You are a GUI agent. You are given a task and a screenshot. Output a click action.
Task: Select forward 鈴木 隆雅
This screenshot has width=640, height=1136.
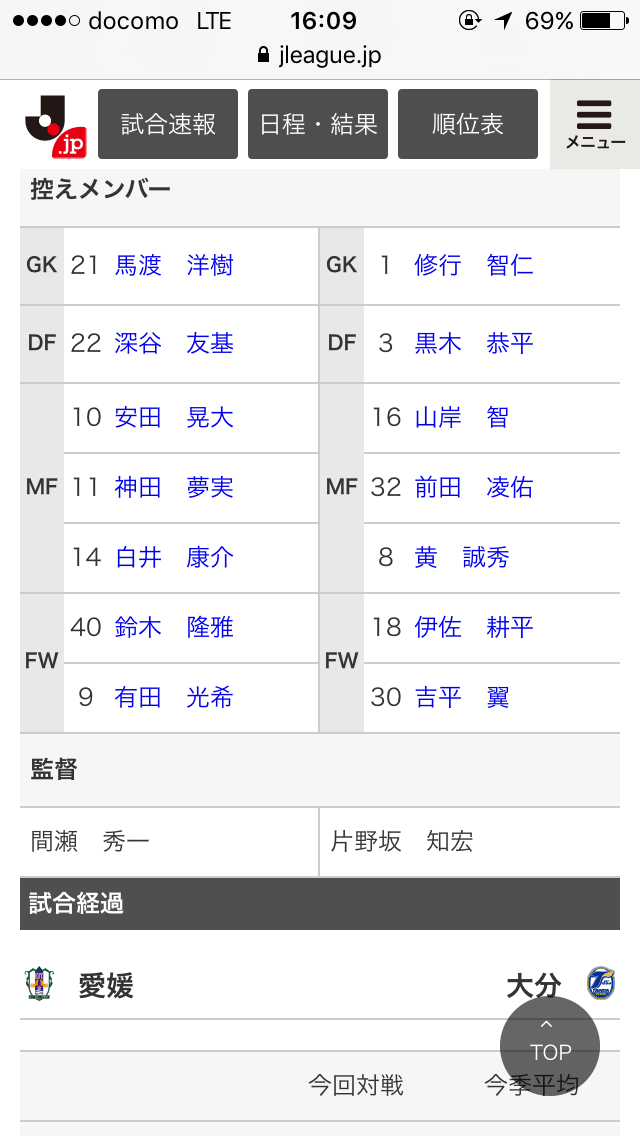click(174, 627)
